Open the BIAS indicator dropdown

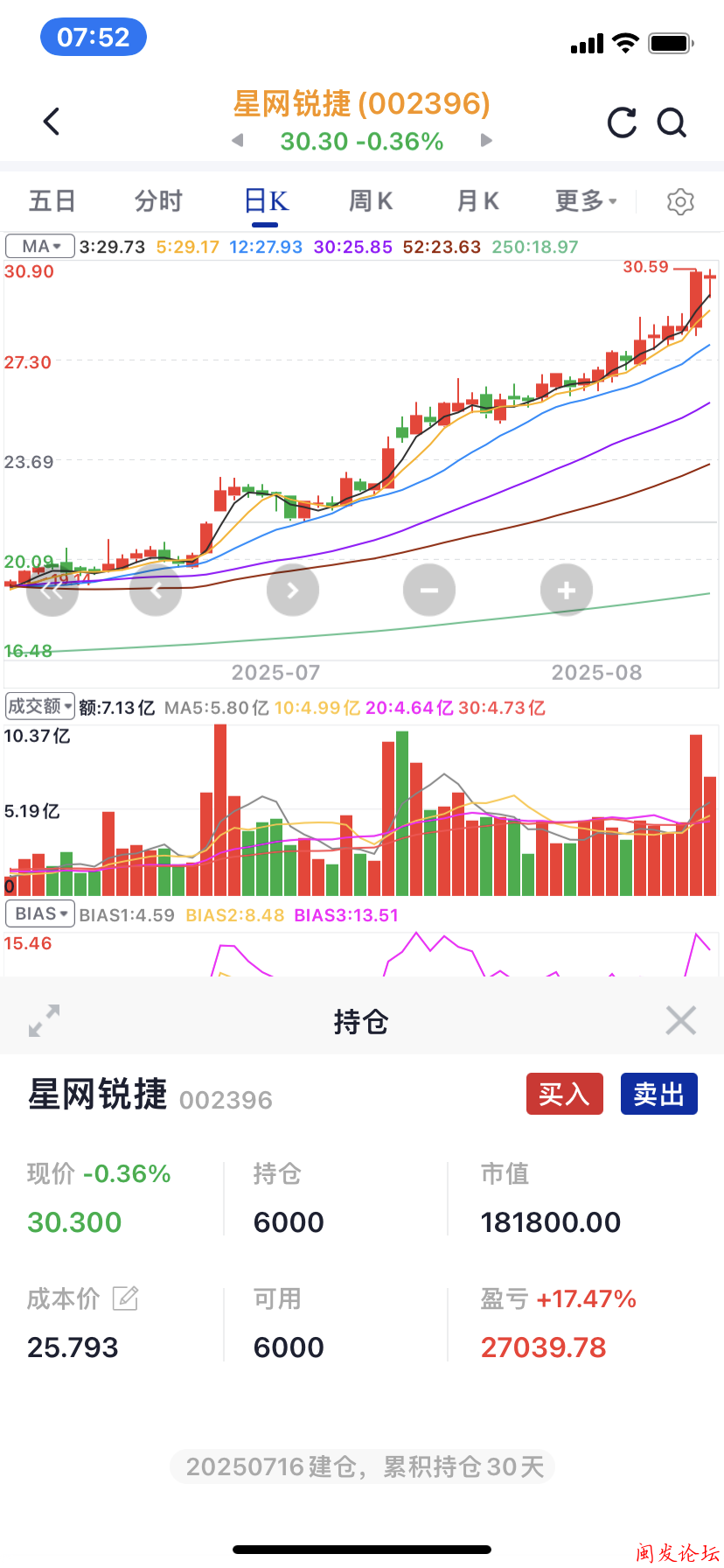[40, 914]
